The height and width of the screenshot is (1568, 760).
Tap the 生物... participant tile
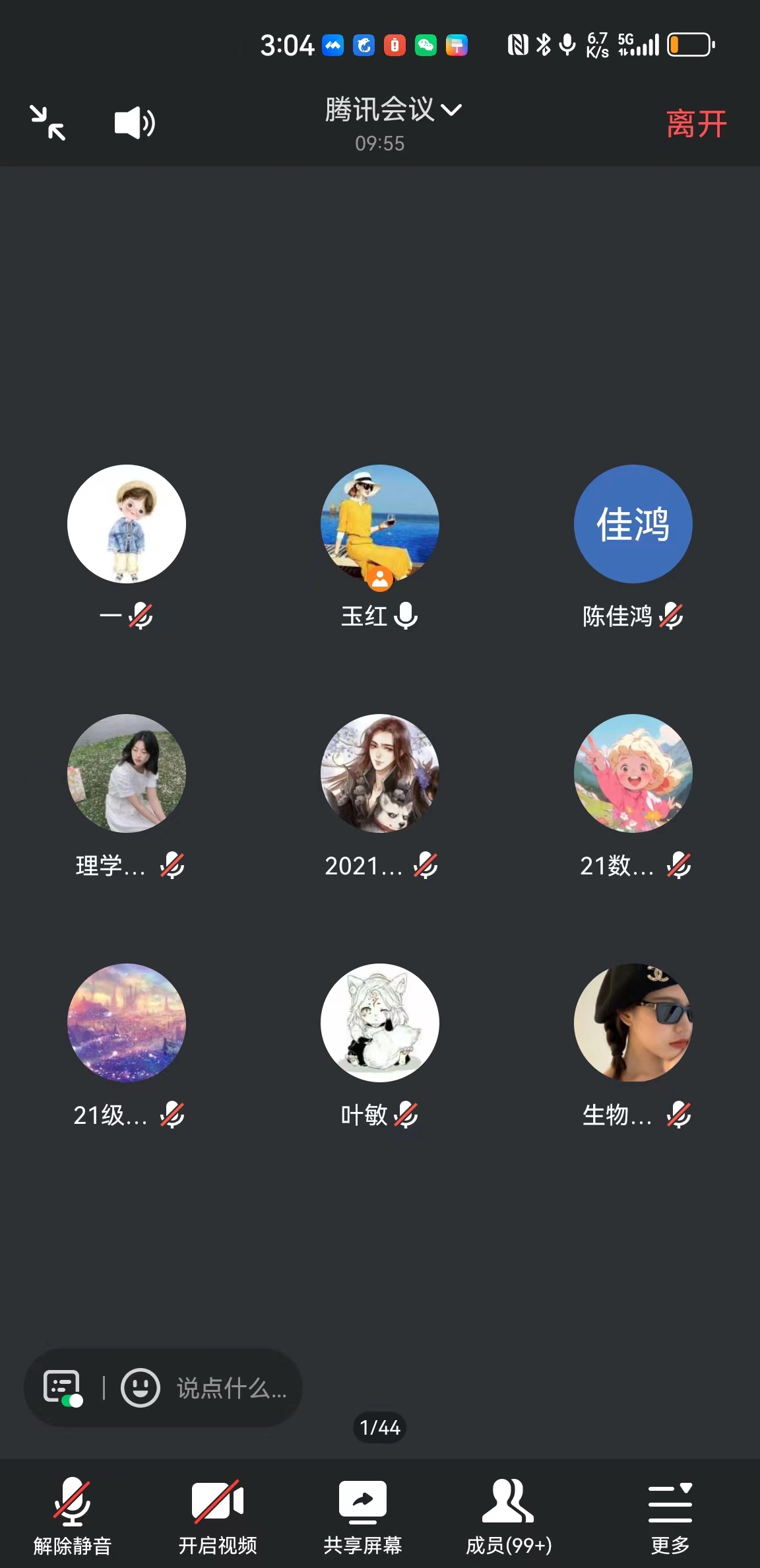click(x=633, y=1023)
